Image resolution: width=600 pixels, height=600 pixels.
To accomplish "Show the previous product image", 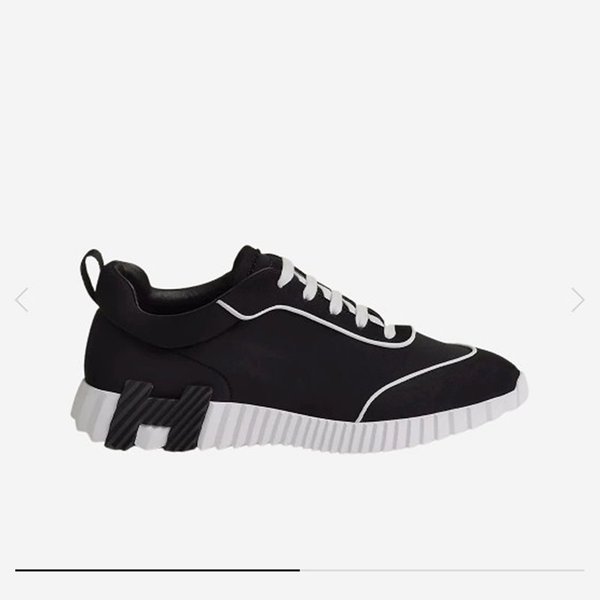I will 22,299.
